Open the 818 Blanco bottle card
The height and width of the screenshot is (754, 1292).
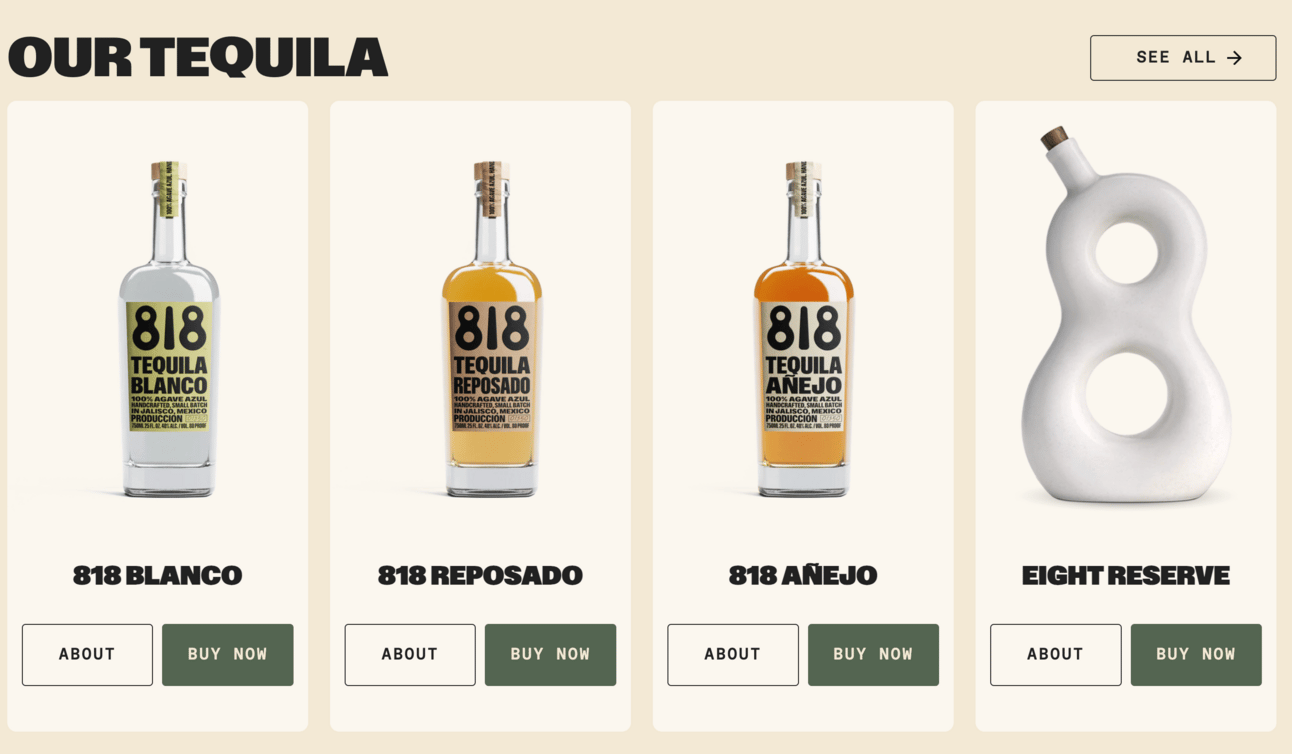168,330
